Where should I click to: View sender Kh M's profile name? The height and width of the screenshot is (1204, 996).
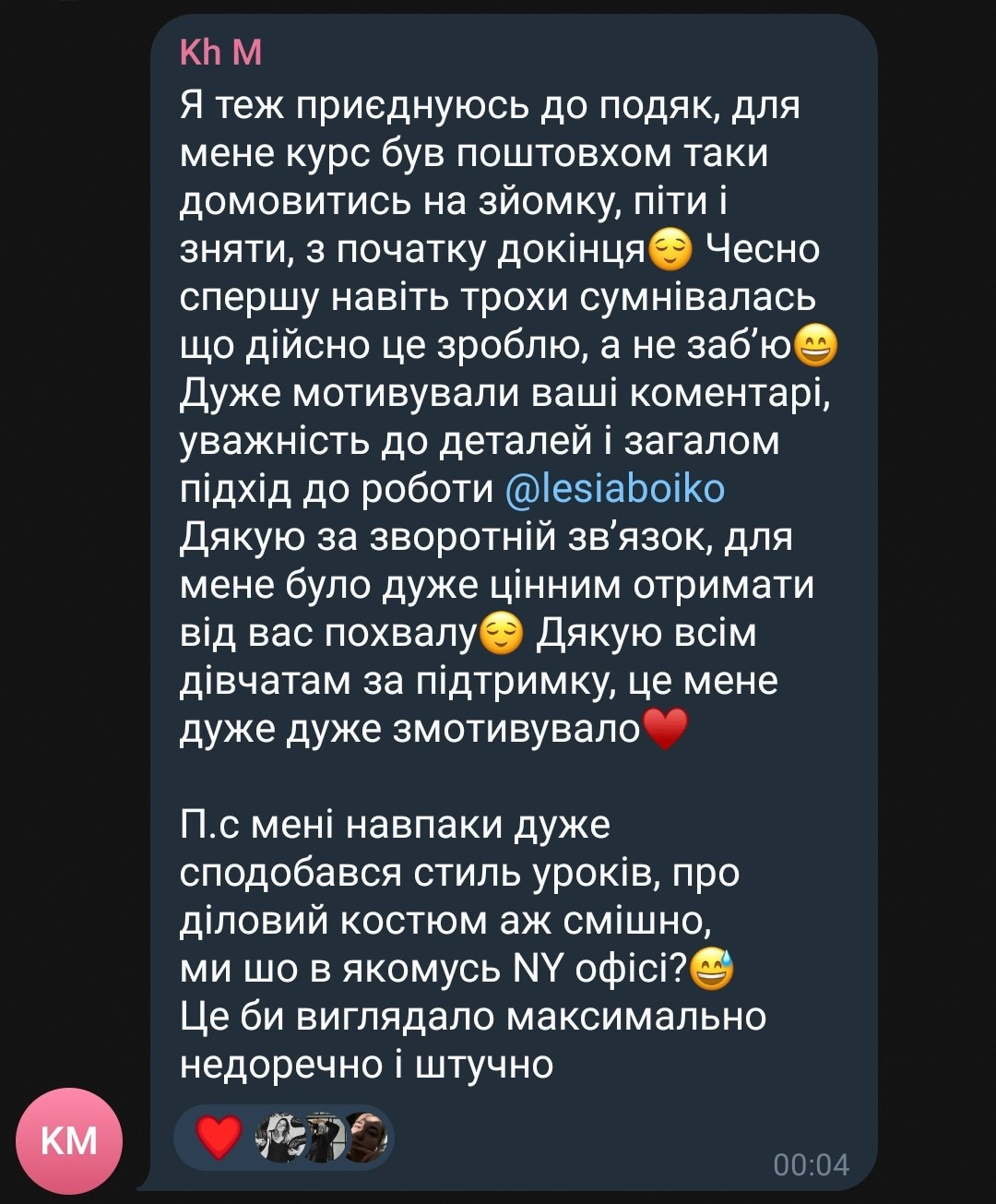pyautogui.click(x=221, y=53)
